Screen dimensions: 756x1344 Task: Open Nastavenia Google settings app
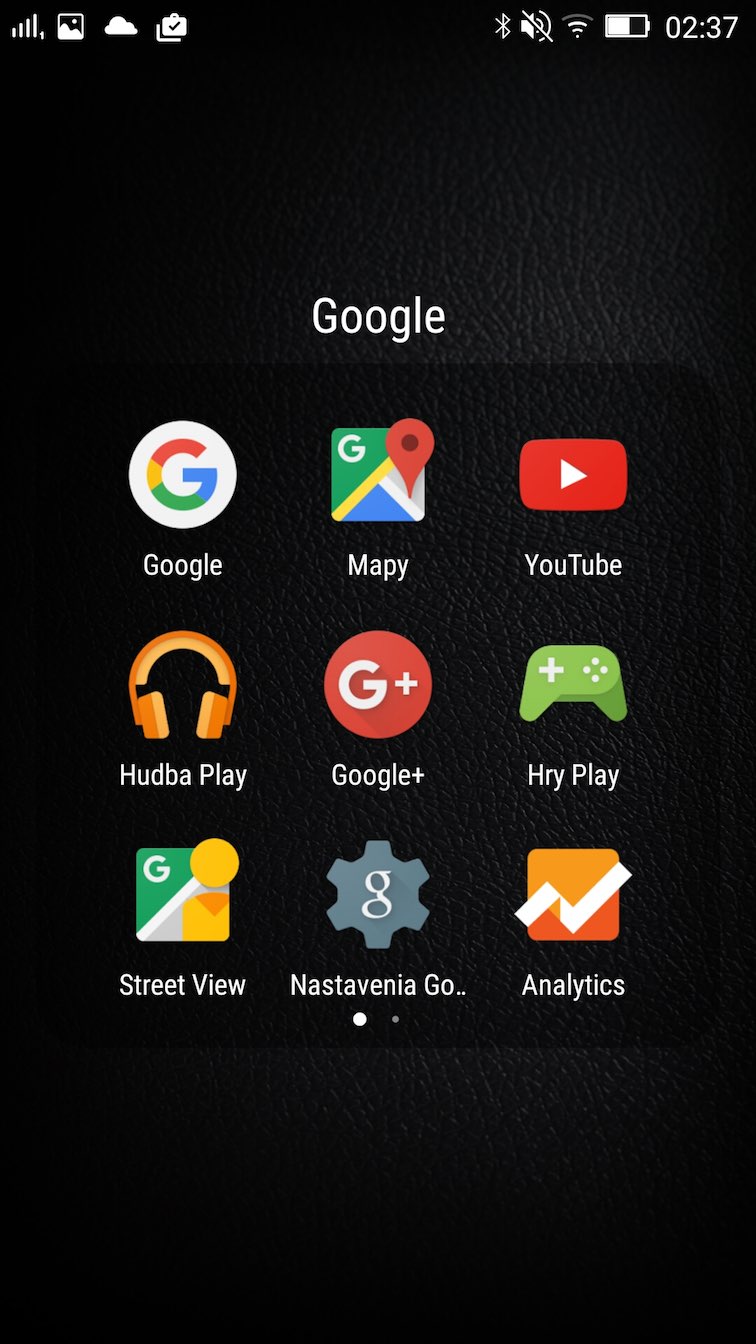coord(378,894)
